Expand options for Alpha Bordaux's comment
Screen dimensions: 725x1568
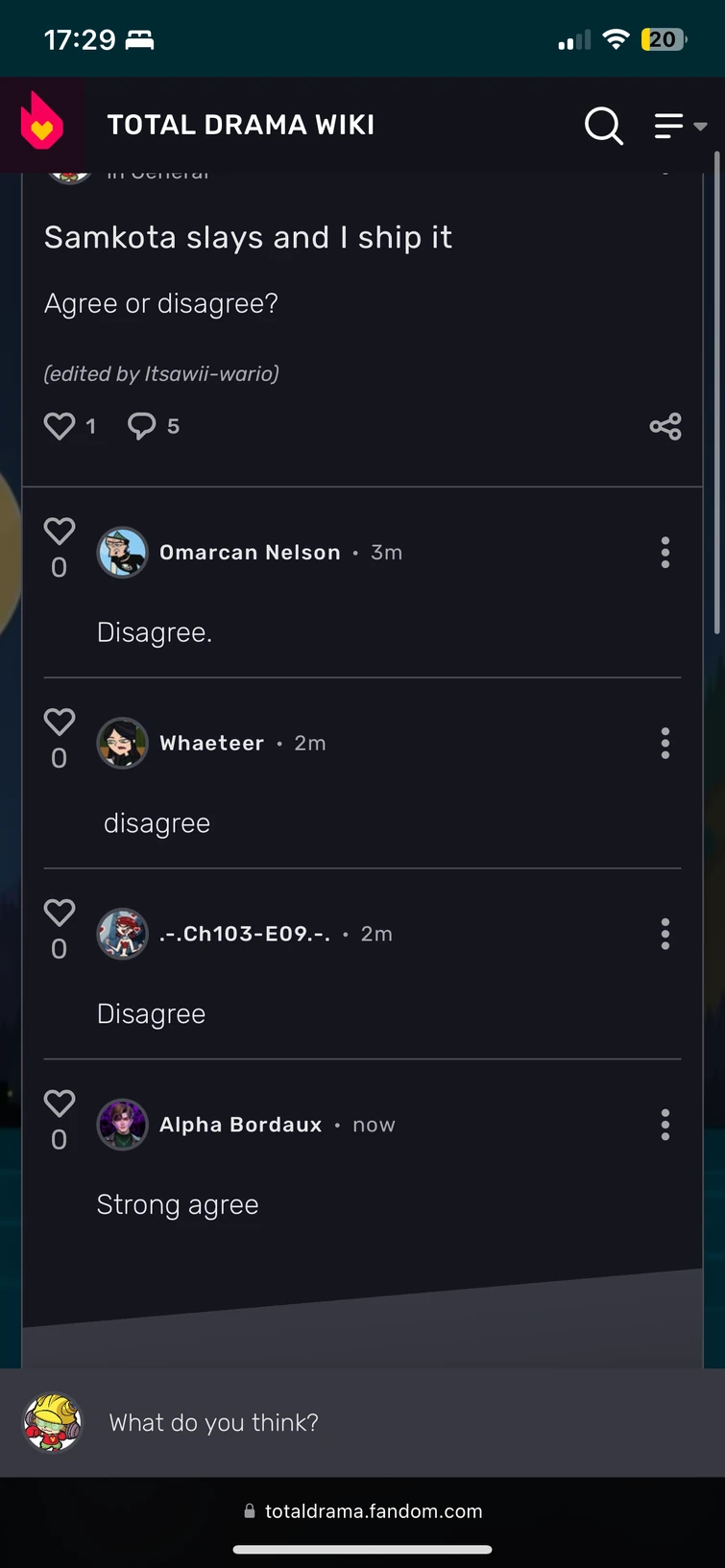click(x=665, y=1125)
